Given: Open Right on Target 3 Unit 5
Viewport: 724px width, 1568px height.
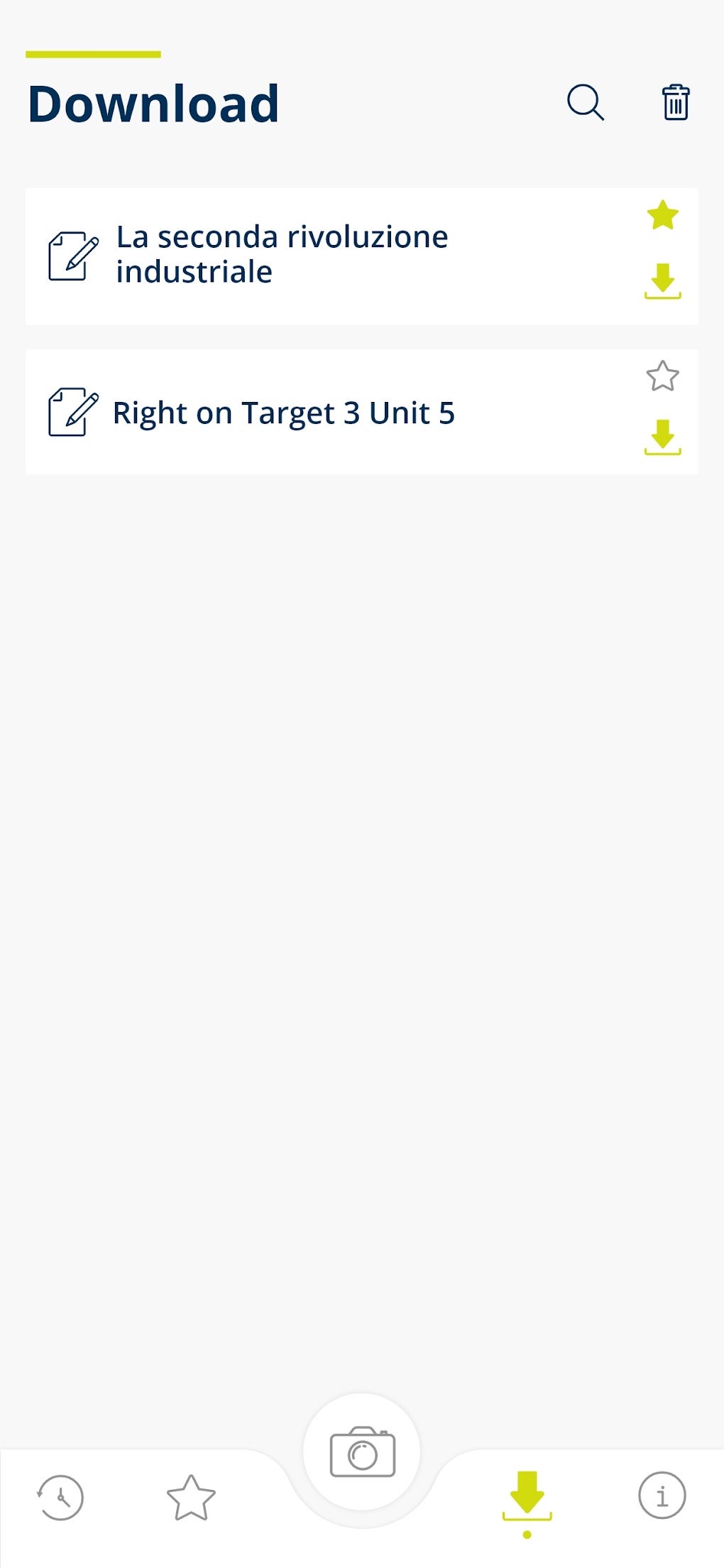Looking at the screenshot, I should [x=284, y=410].
